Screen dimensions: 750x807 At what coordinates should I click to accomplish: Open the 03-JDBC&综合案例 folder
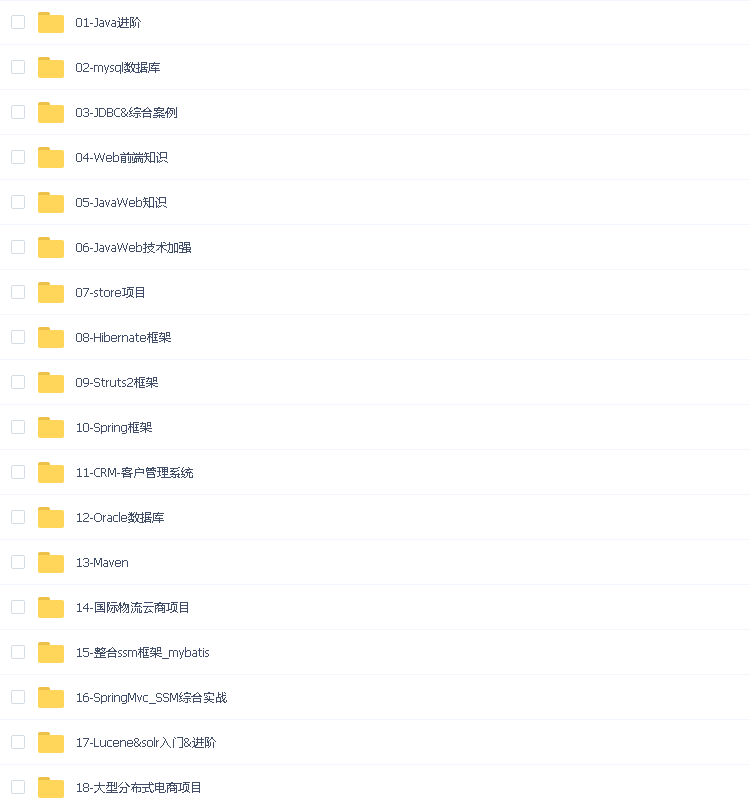click(126, 112)
